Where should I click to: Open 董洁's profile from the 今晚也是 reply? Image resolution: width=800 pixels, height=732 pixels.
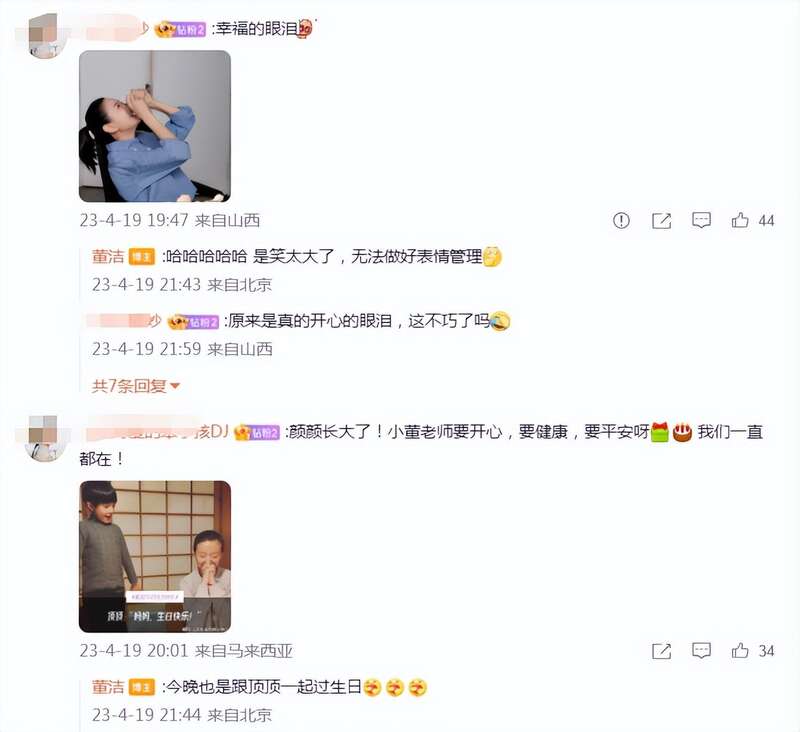tap(108, 687)
